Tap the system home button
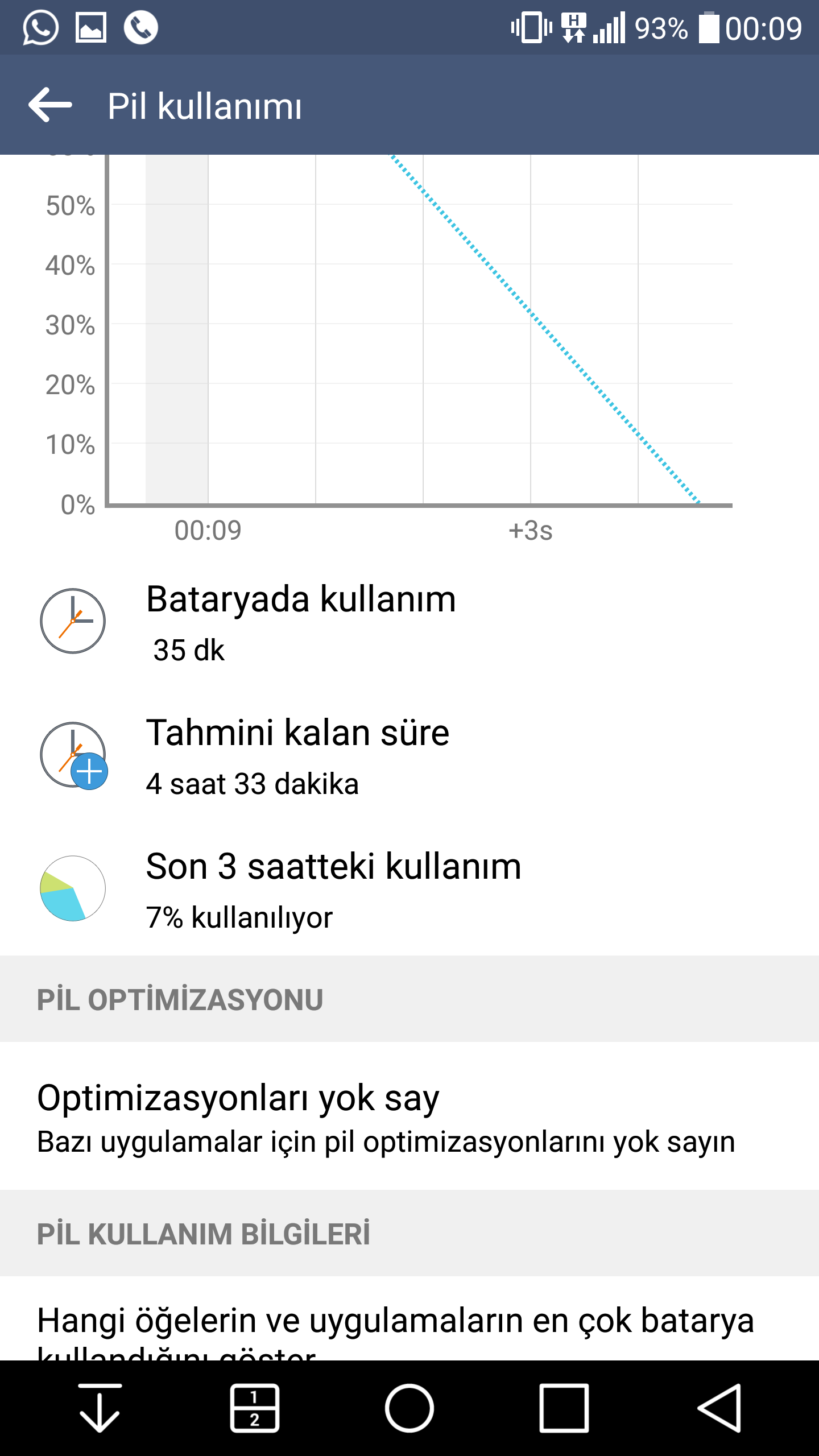The width and height of the screenshot is (819, 1456). (409, 1408)
